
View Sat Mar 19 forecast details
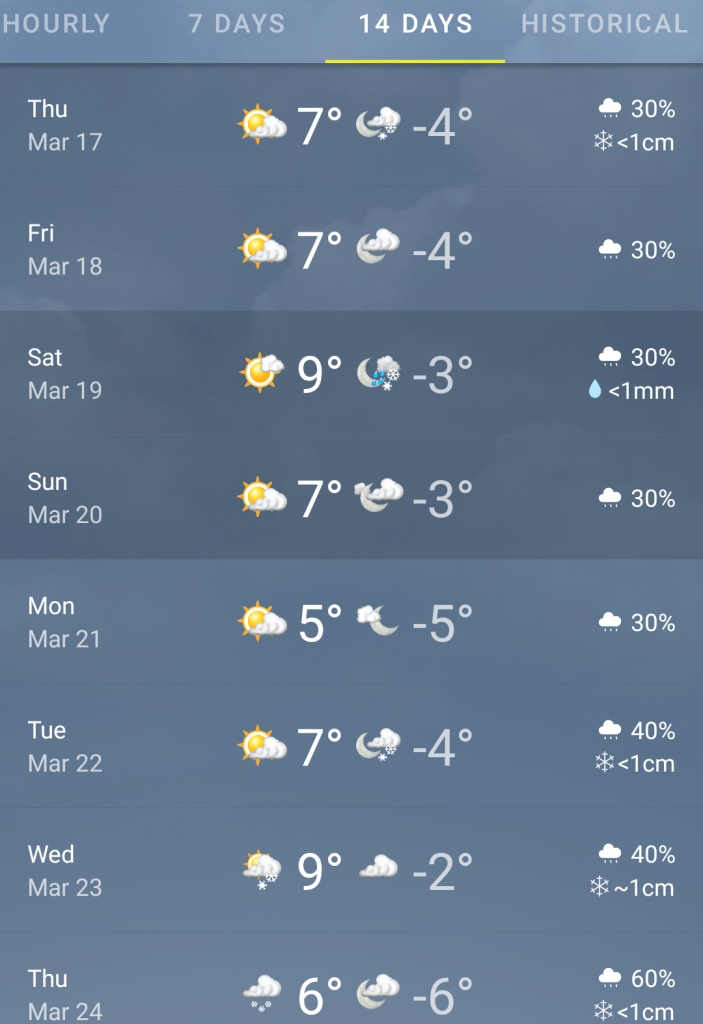351,373
